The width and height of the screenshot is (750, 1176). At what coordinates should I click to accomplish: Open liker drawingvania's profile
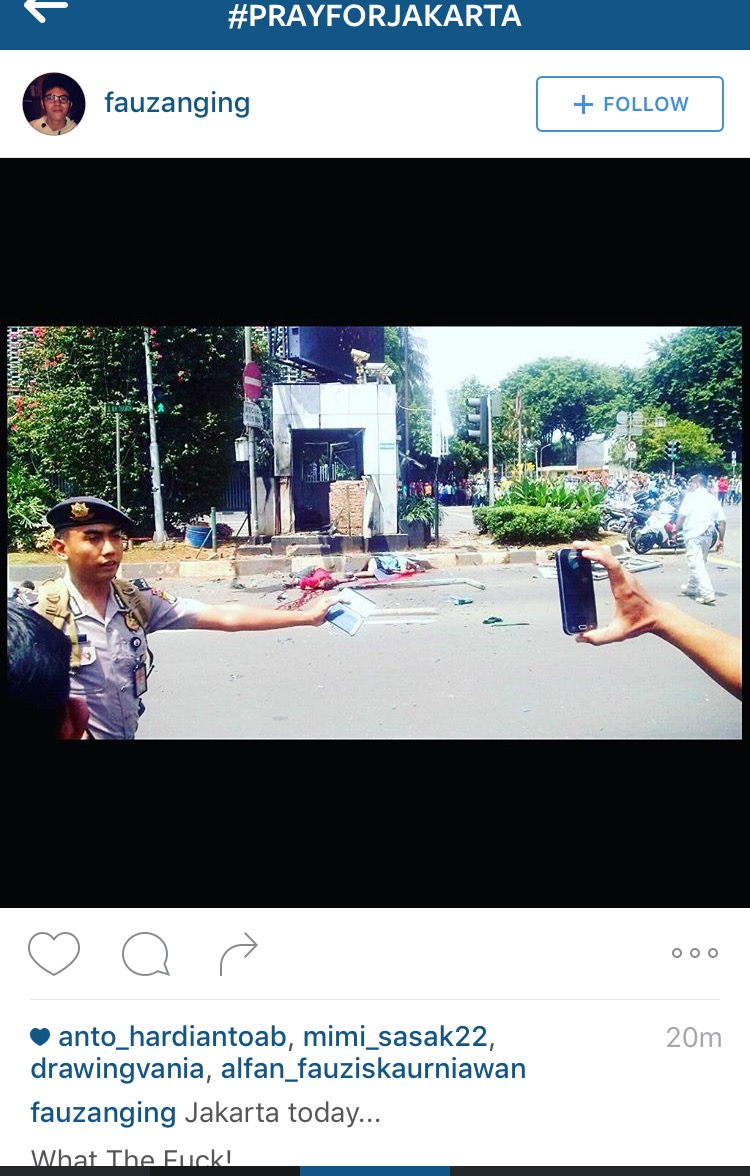pos(114,1069)
